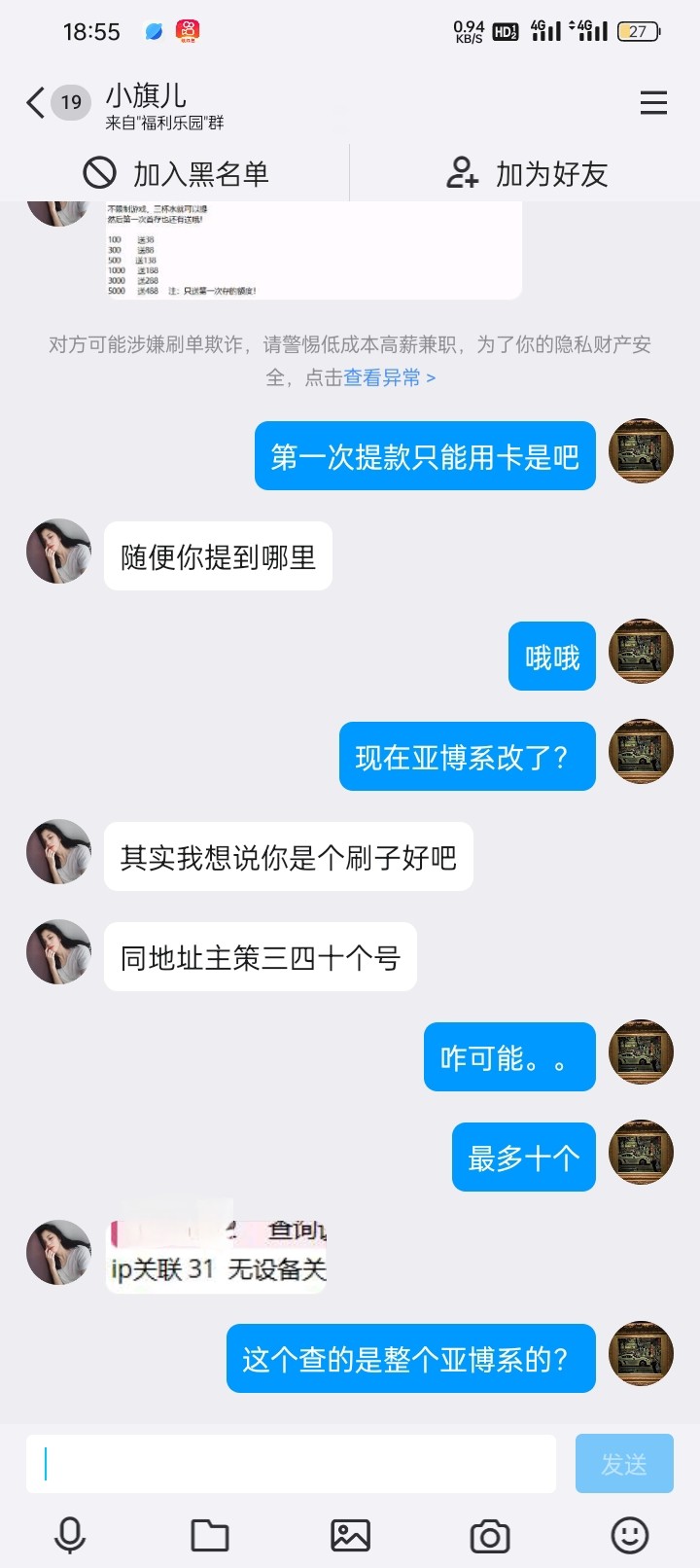Focus the message text input field
700x1568 pixels.
[x=292, y=1464]
